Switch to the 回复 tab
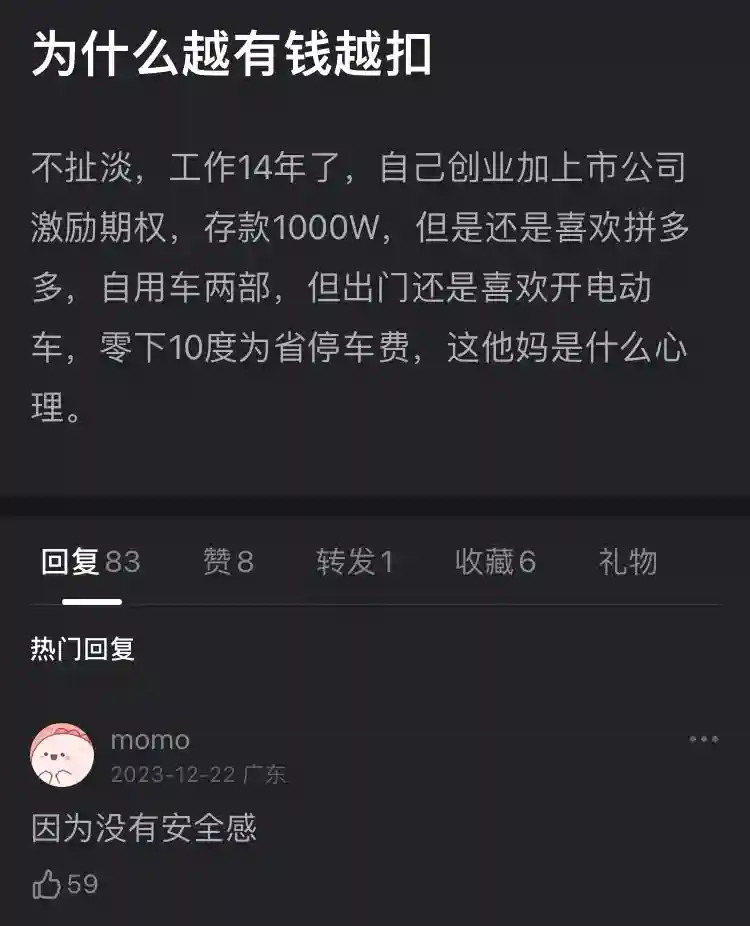Viewport: 750px width, 926px height. [x=90, y=562]
